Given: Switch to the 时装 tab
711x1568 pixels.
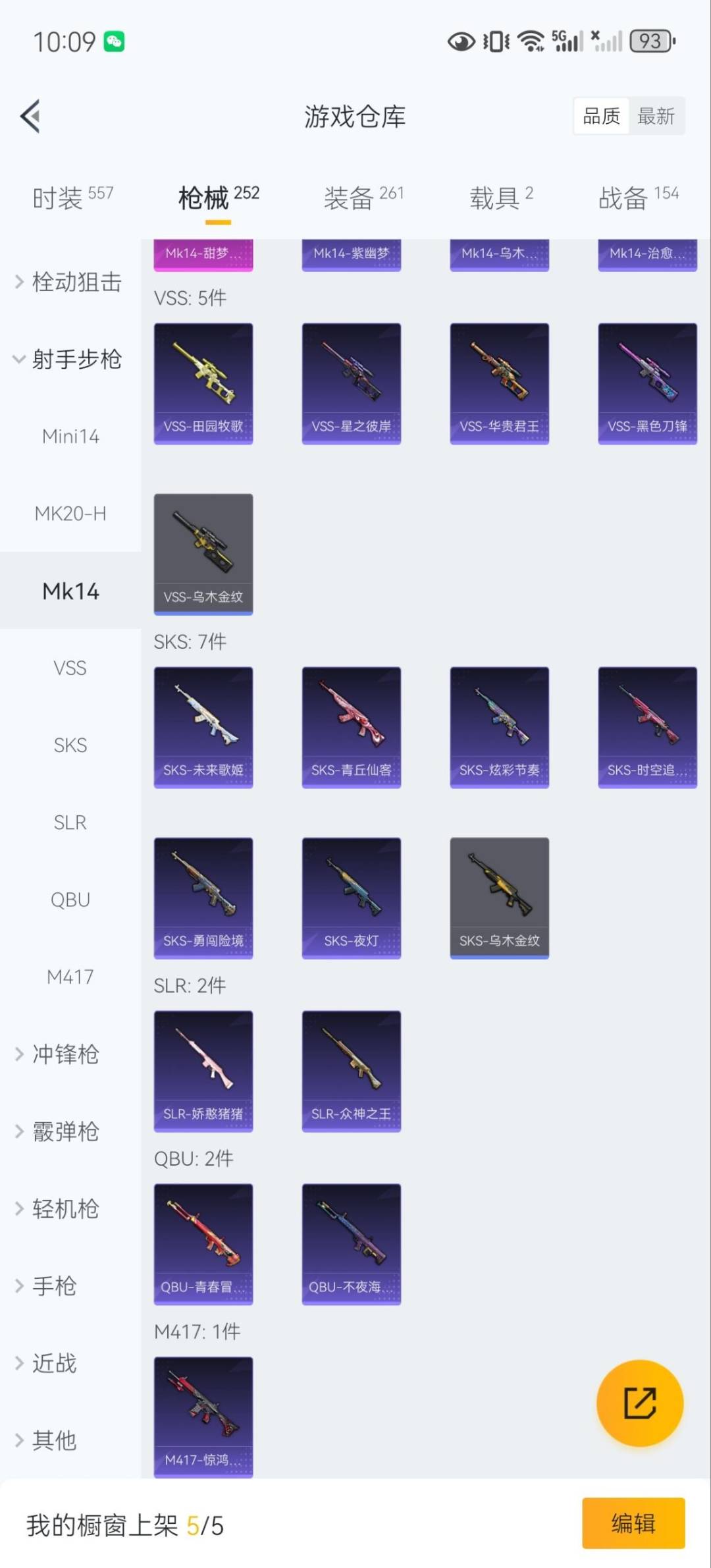Looking at the screenshot, I should click(72, 197).
